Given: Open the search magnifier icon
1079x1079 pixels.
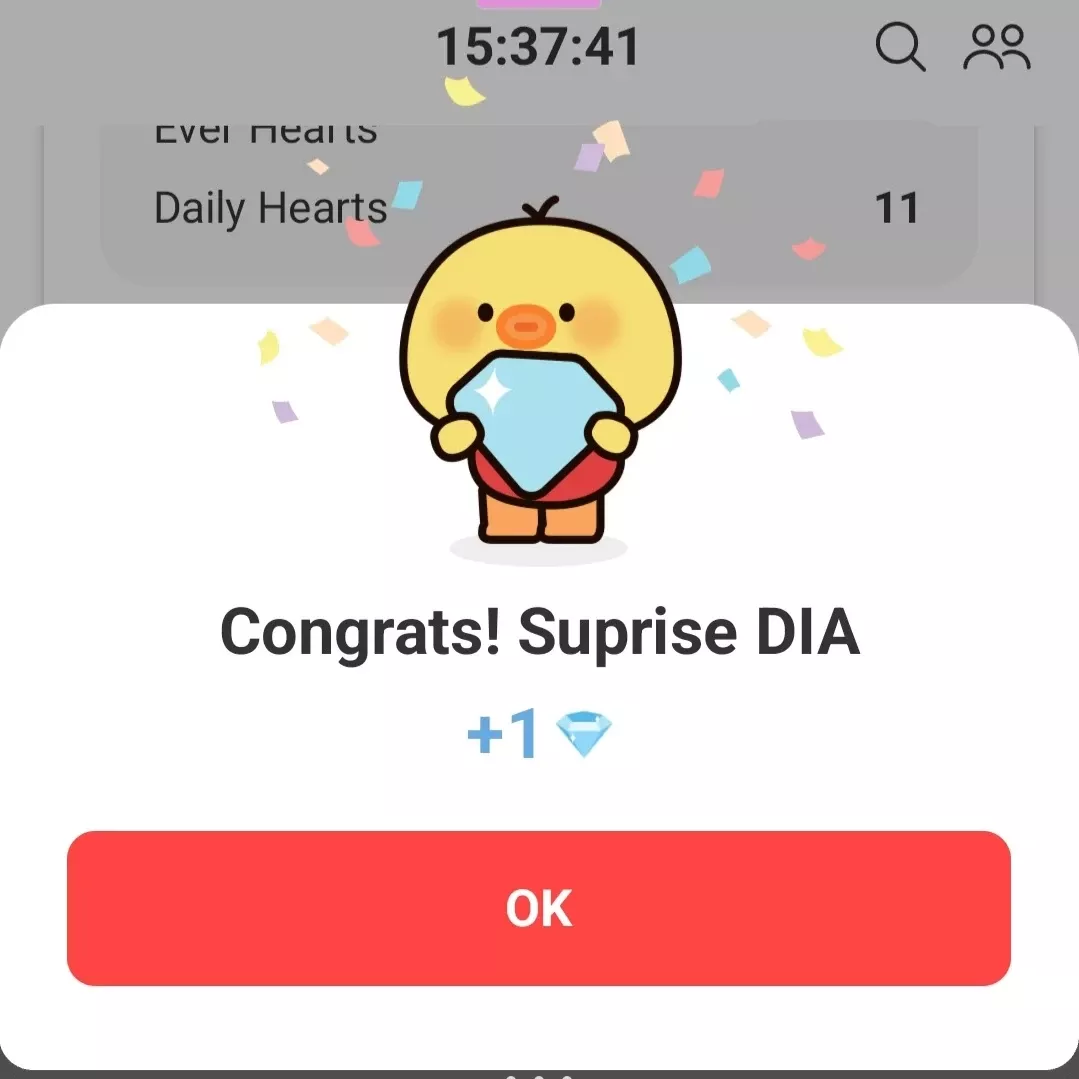Looking at the screenshot, I should tap(900, 47).
